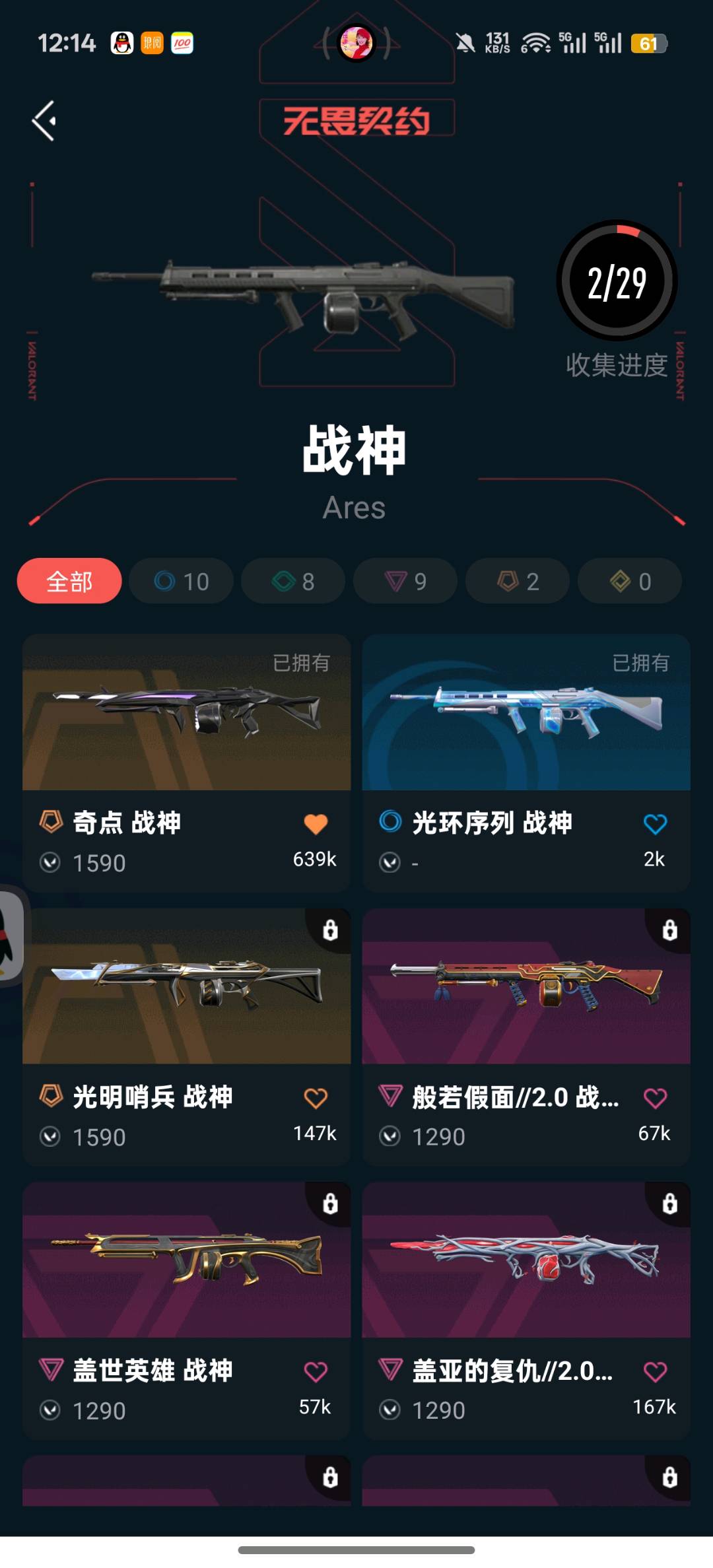Like the 般若假面//2.0 skin

[x=655, y=1098]
